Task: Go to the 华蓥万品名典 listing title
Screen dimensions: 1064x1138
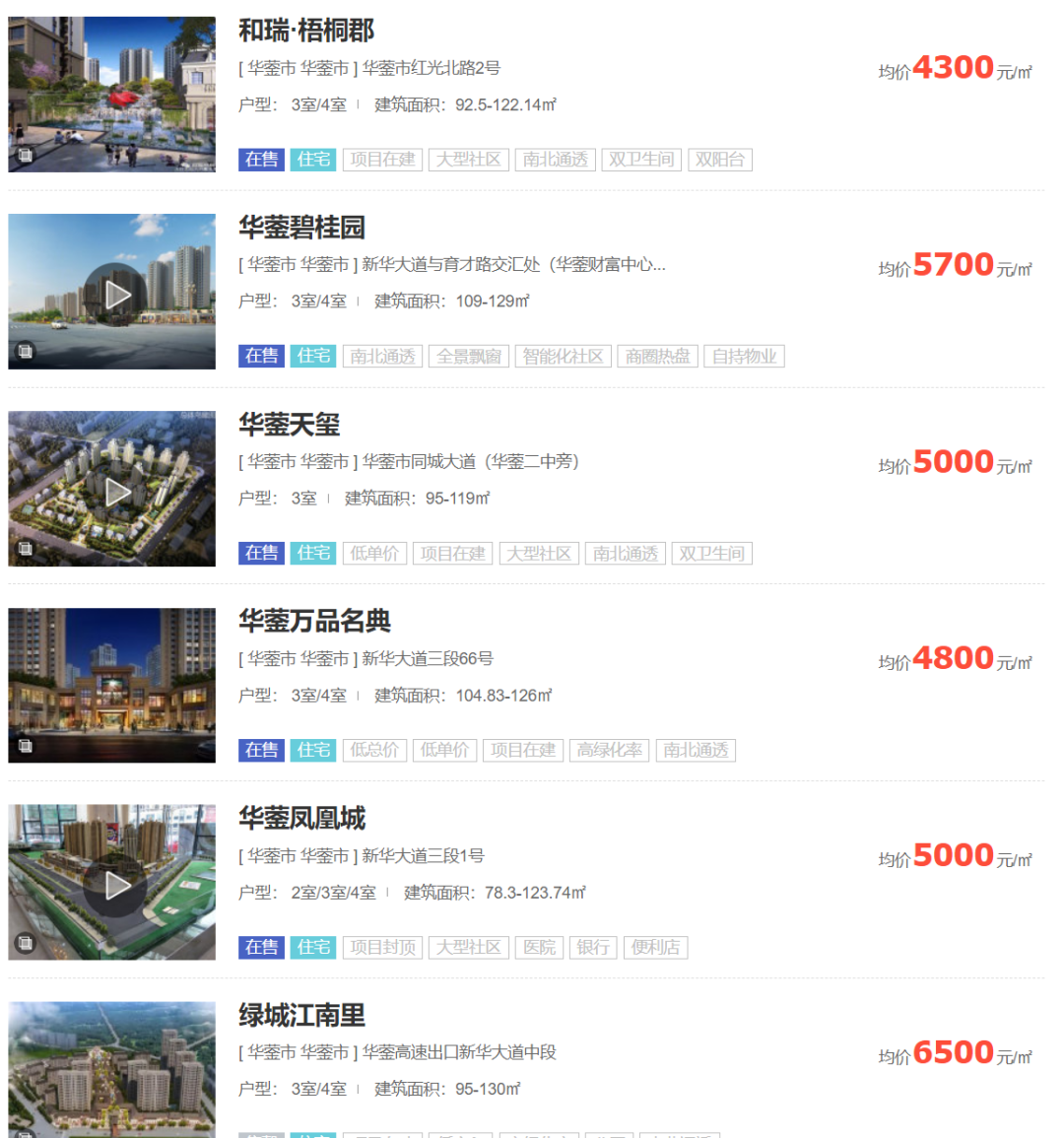Action: [x=314, y=621]
